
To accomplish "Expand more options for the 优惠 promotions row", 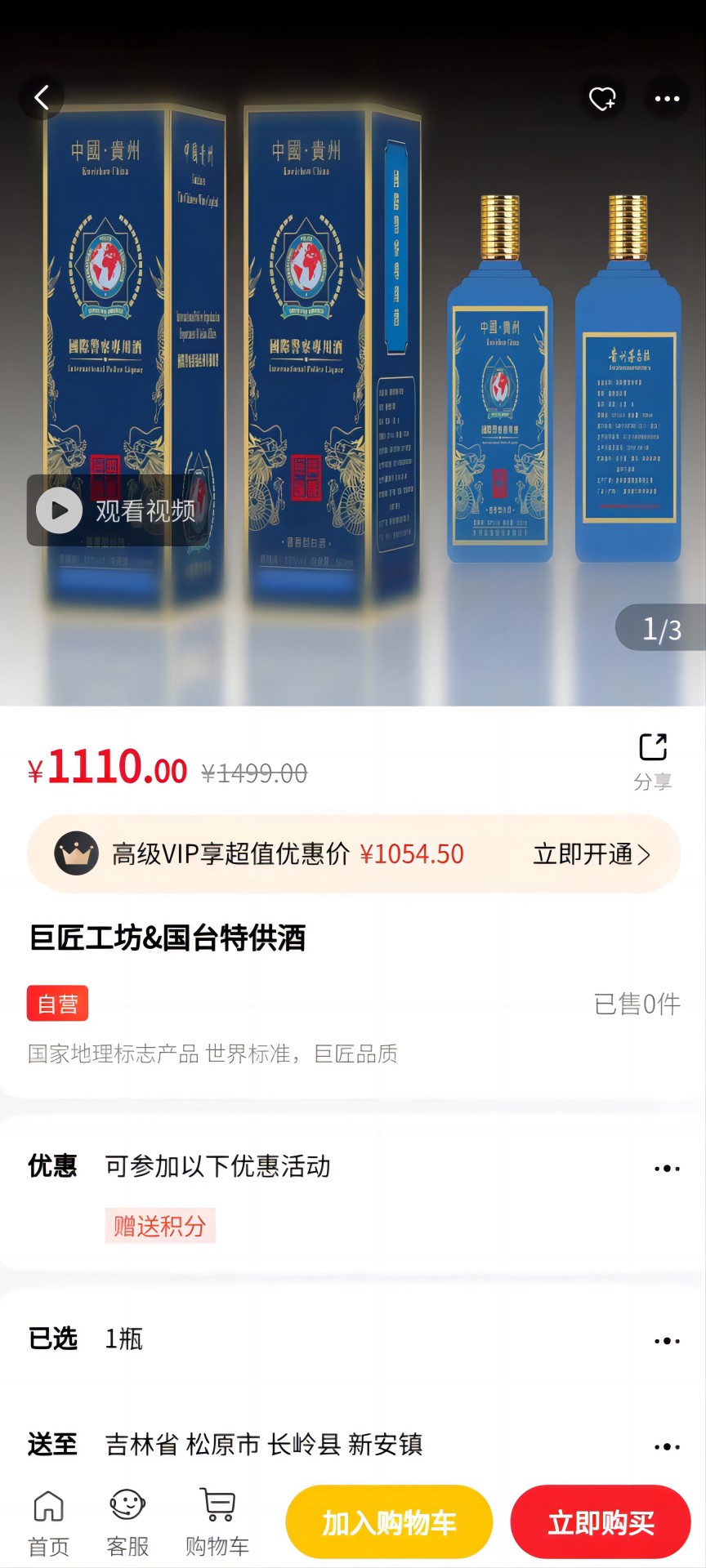I will pyautogui.click(x=666, y=1167).
